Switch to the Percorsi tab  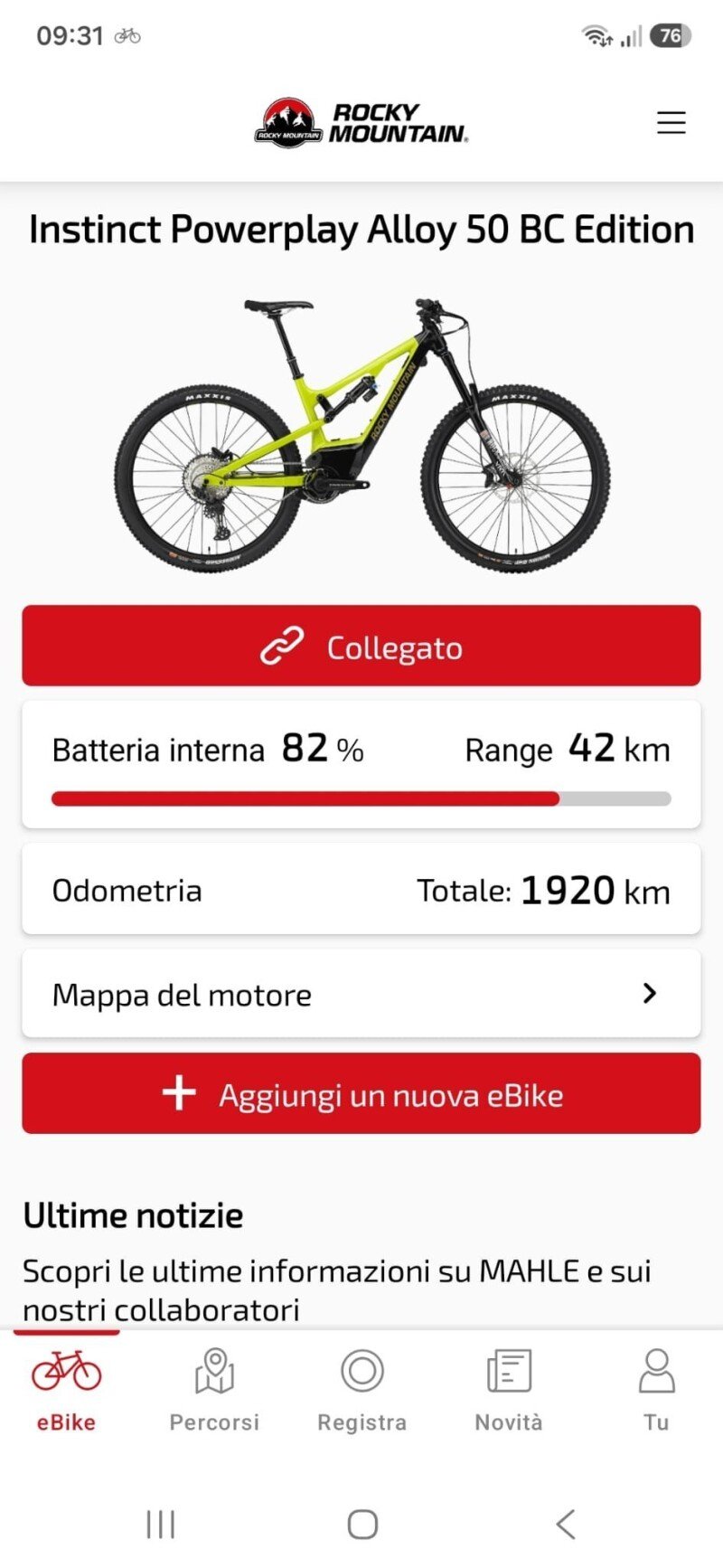point(214,1390)
